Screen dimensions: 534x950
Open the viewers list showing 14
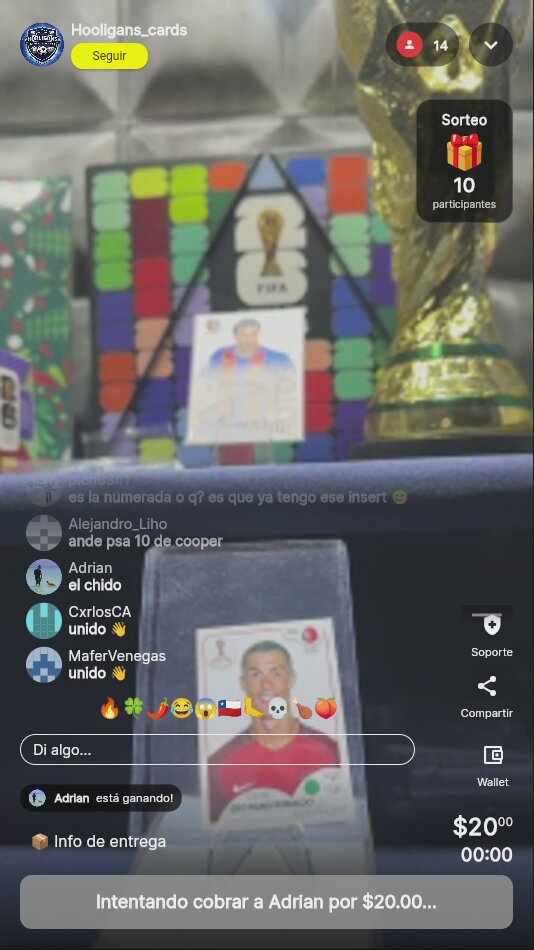422,45
